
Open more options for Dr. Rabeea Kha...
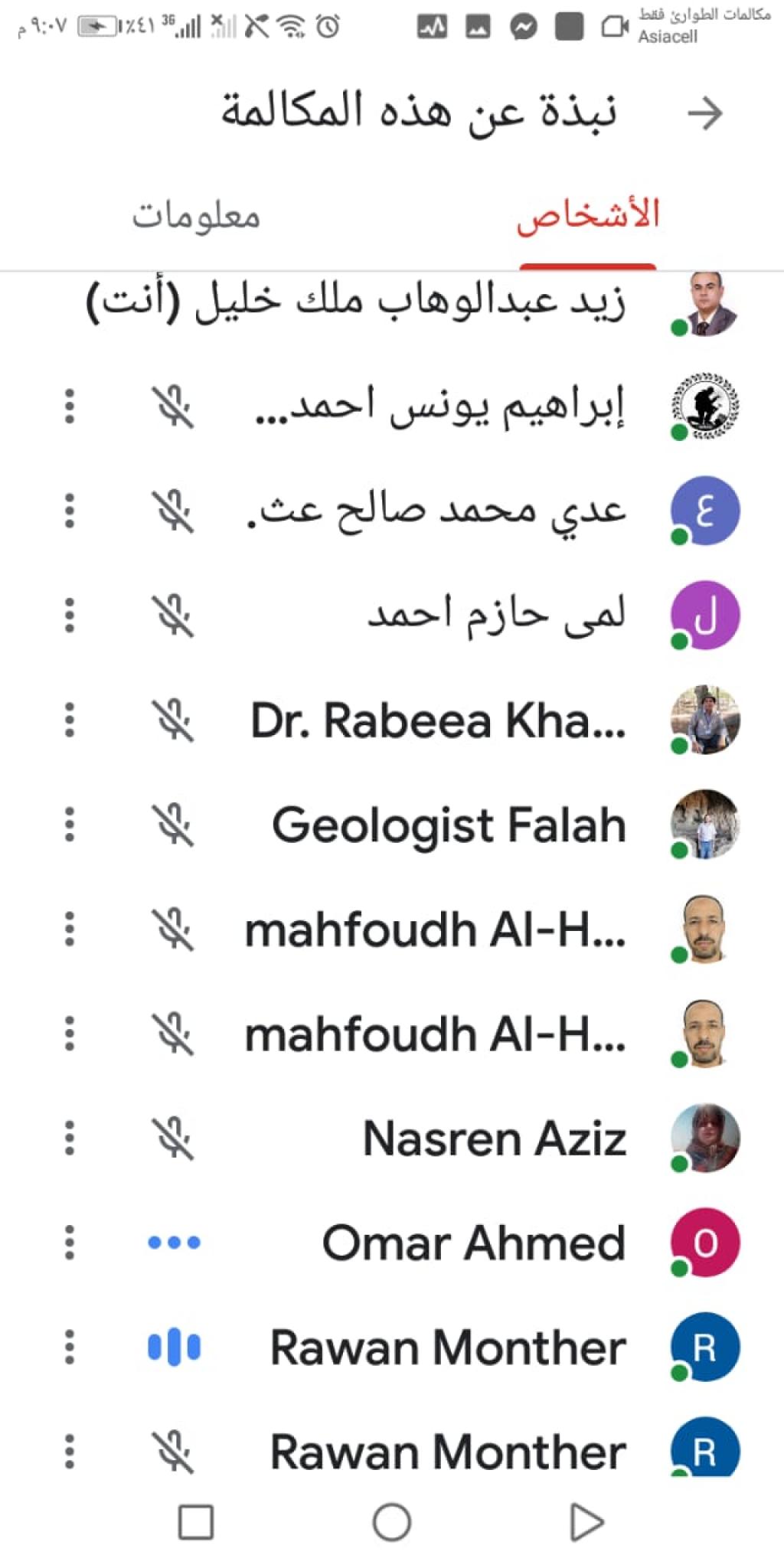(x=70, y=720)
